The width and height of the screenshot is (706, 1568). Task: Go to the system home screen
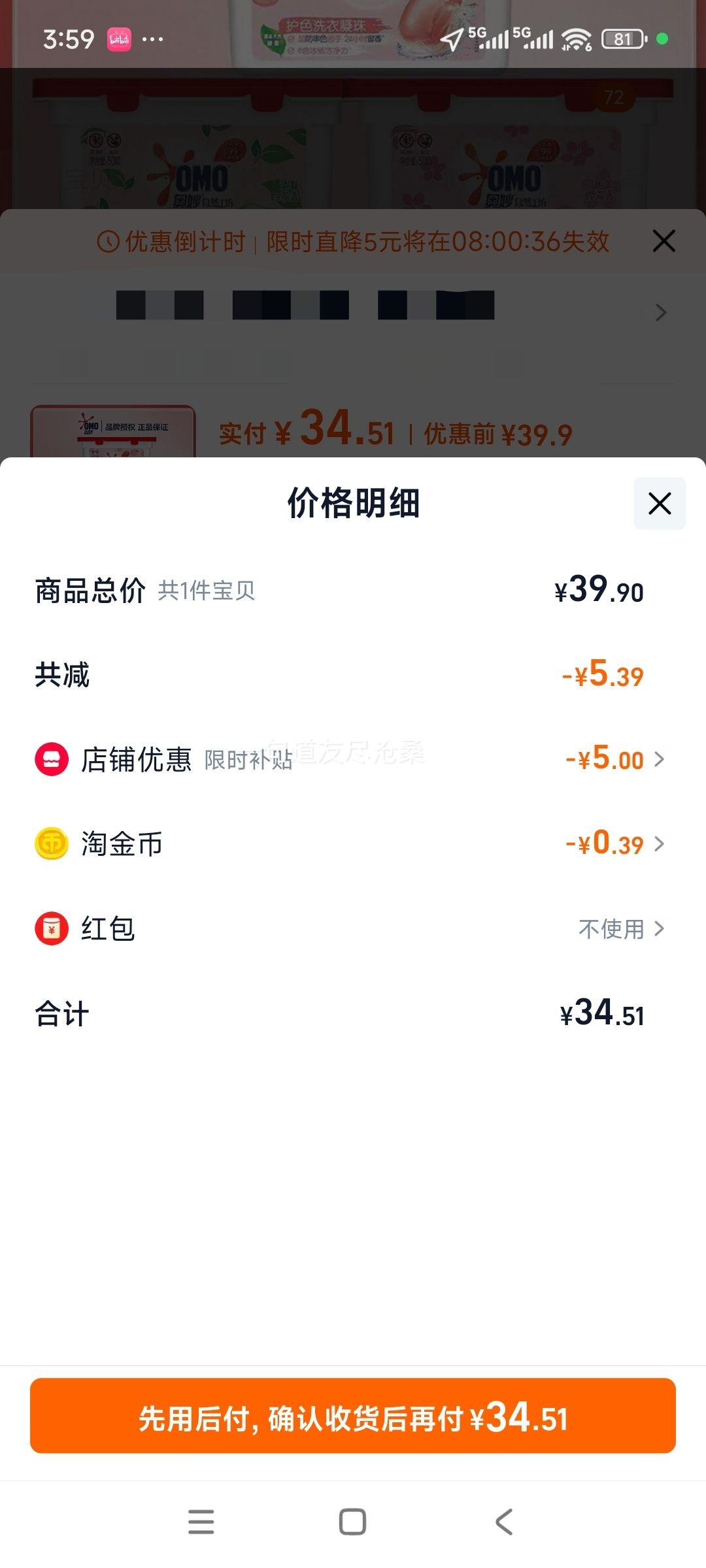pyautogui.click(x=352, y=1522)
